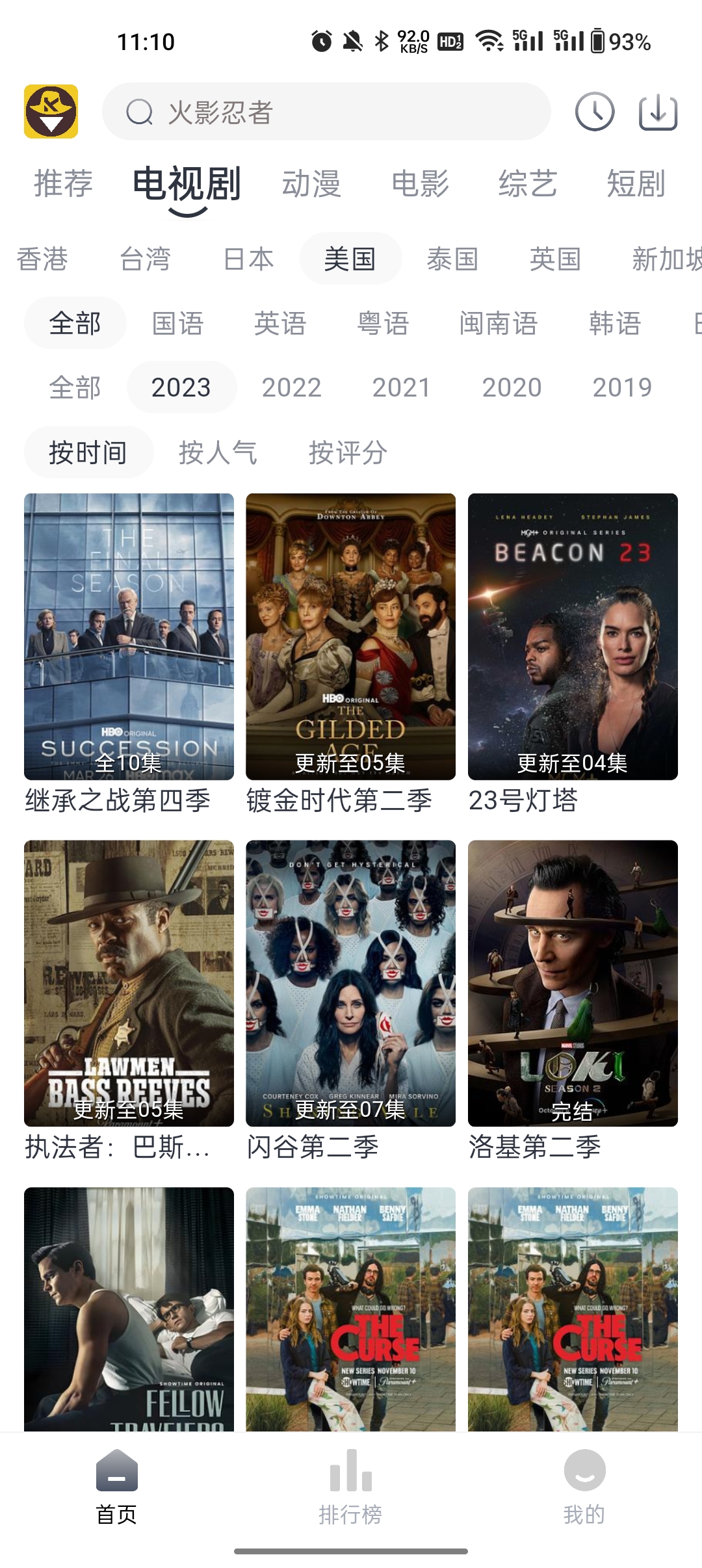Filter language to 英语
702x1568 pixels.
click(280, 323)
